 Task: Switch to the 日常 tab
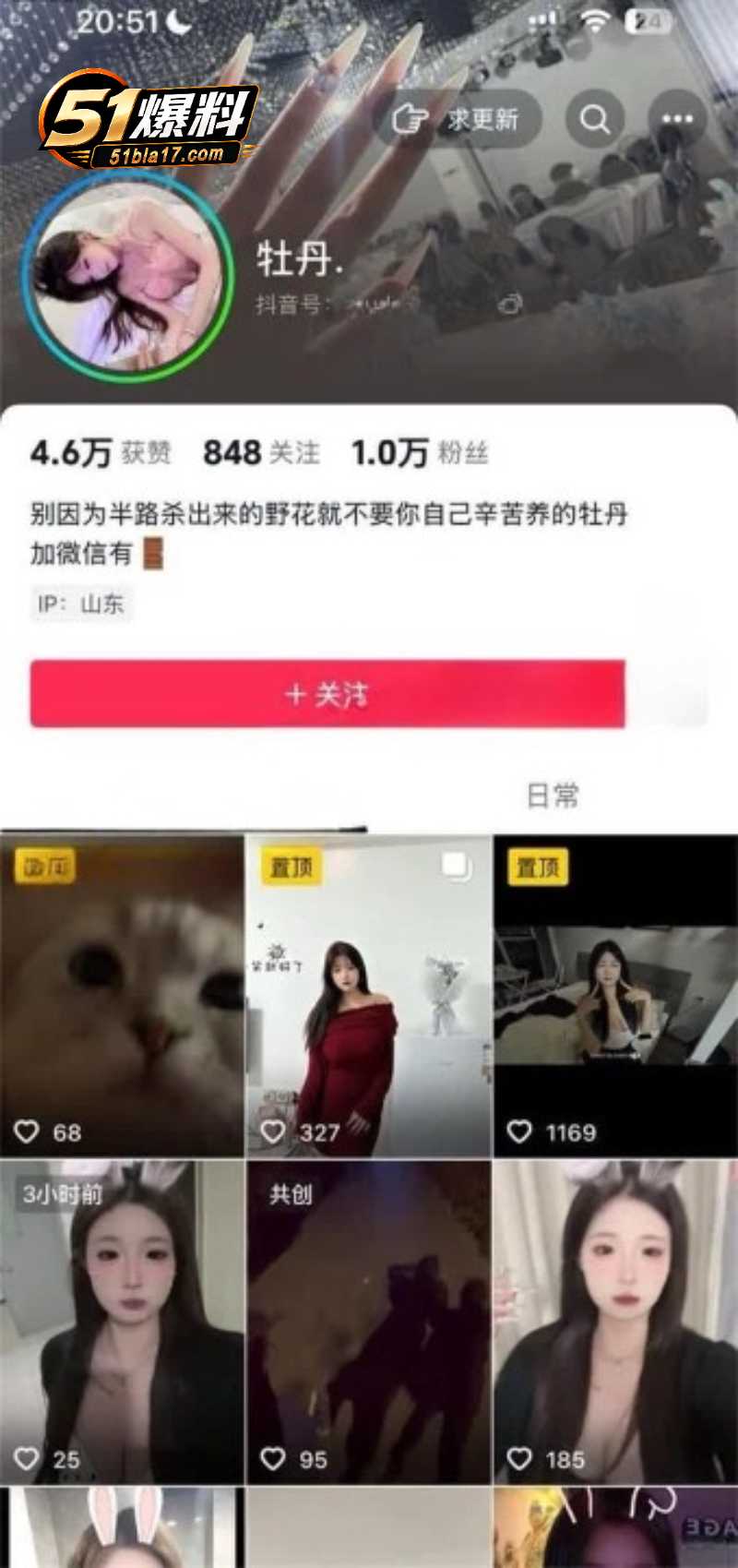point(553,796)
